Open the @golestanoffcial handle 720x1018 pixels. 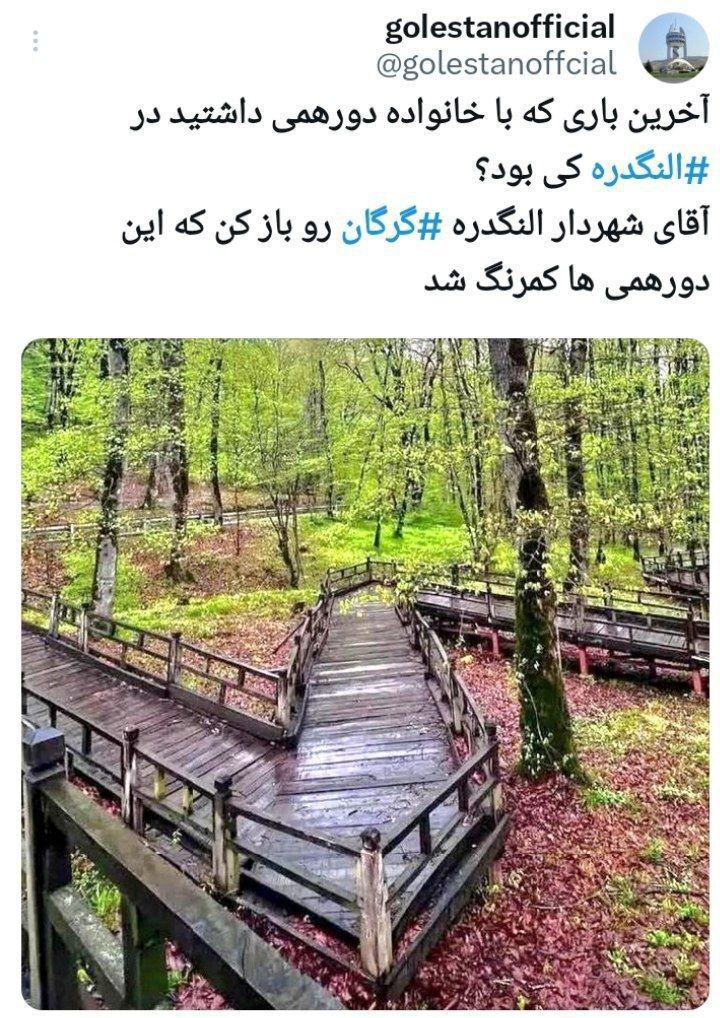click(x=496, y=66)
